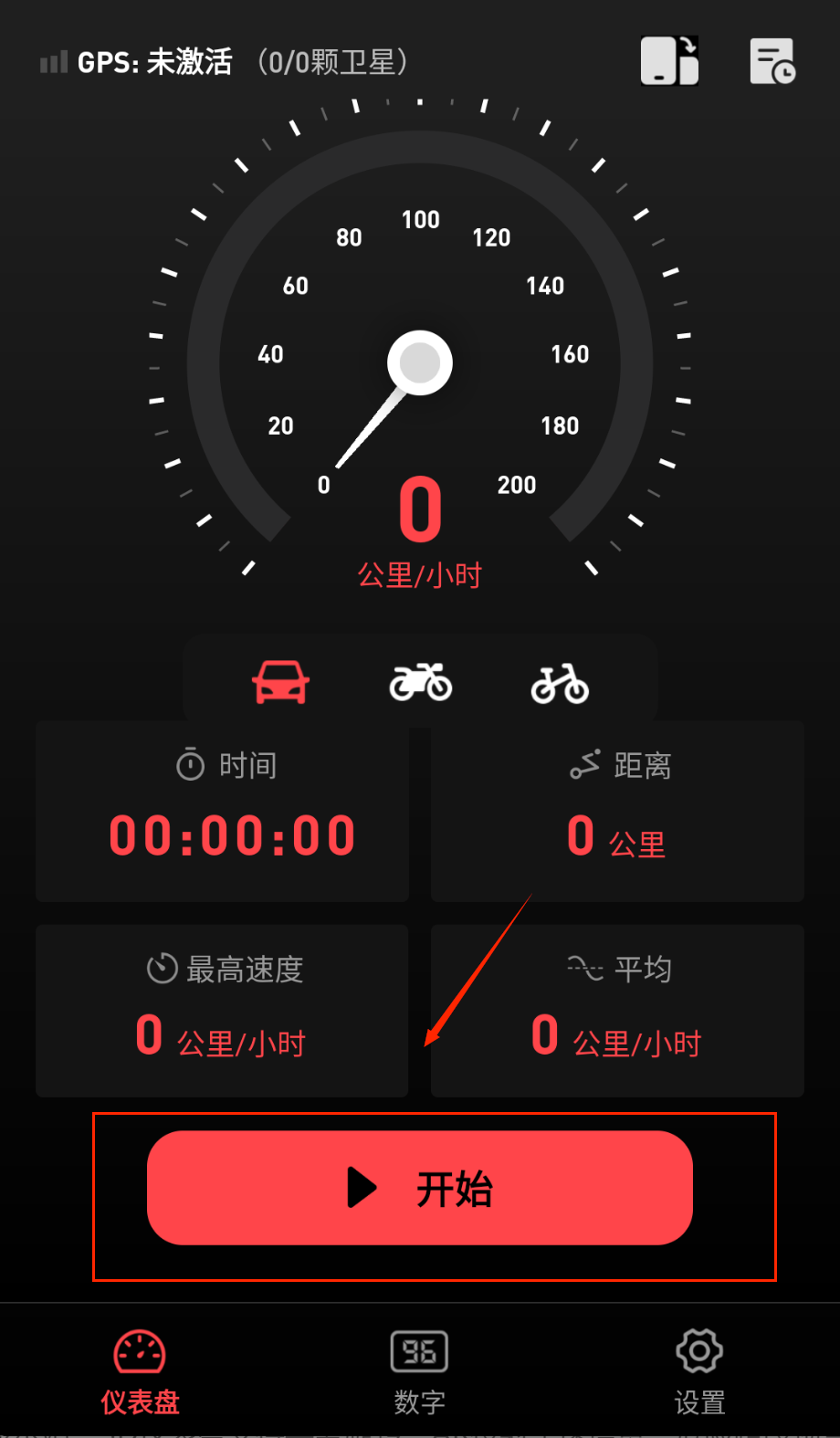The width and height of the screenshot is (840, 1438).
Task: Switch to the 仪表盘 tab
Action: (140, 1371)
